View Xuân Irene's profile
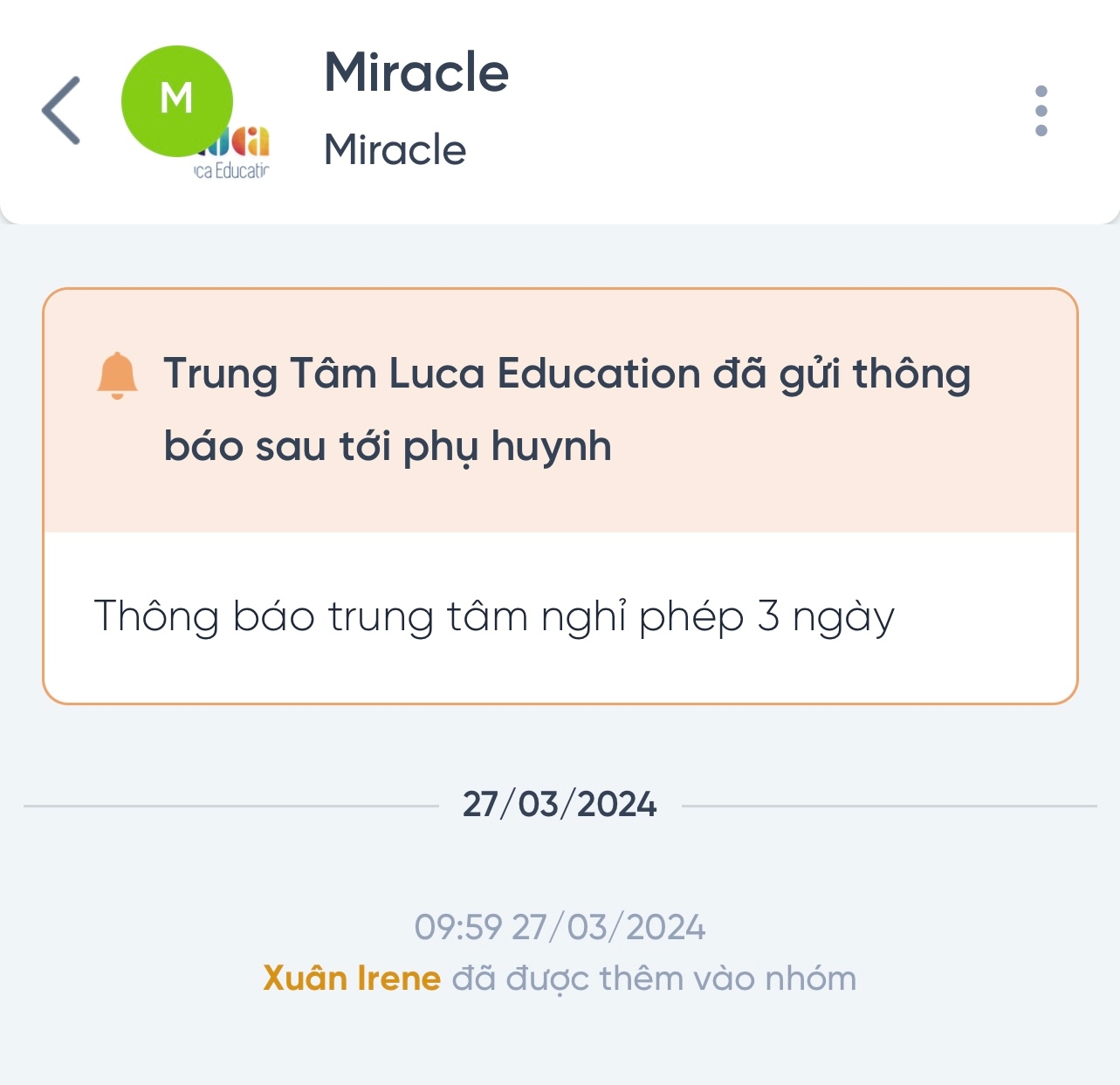Image resolution: width=1120 pixels, height=1085 pixels. pos(352,979)
